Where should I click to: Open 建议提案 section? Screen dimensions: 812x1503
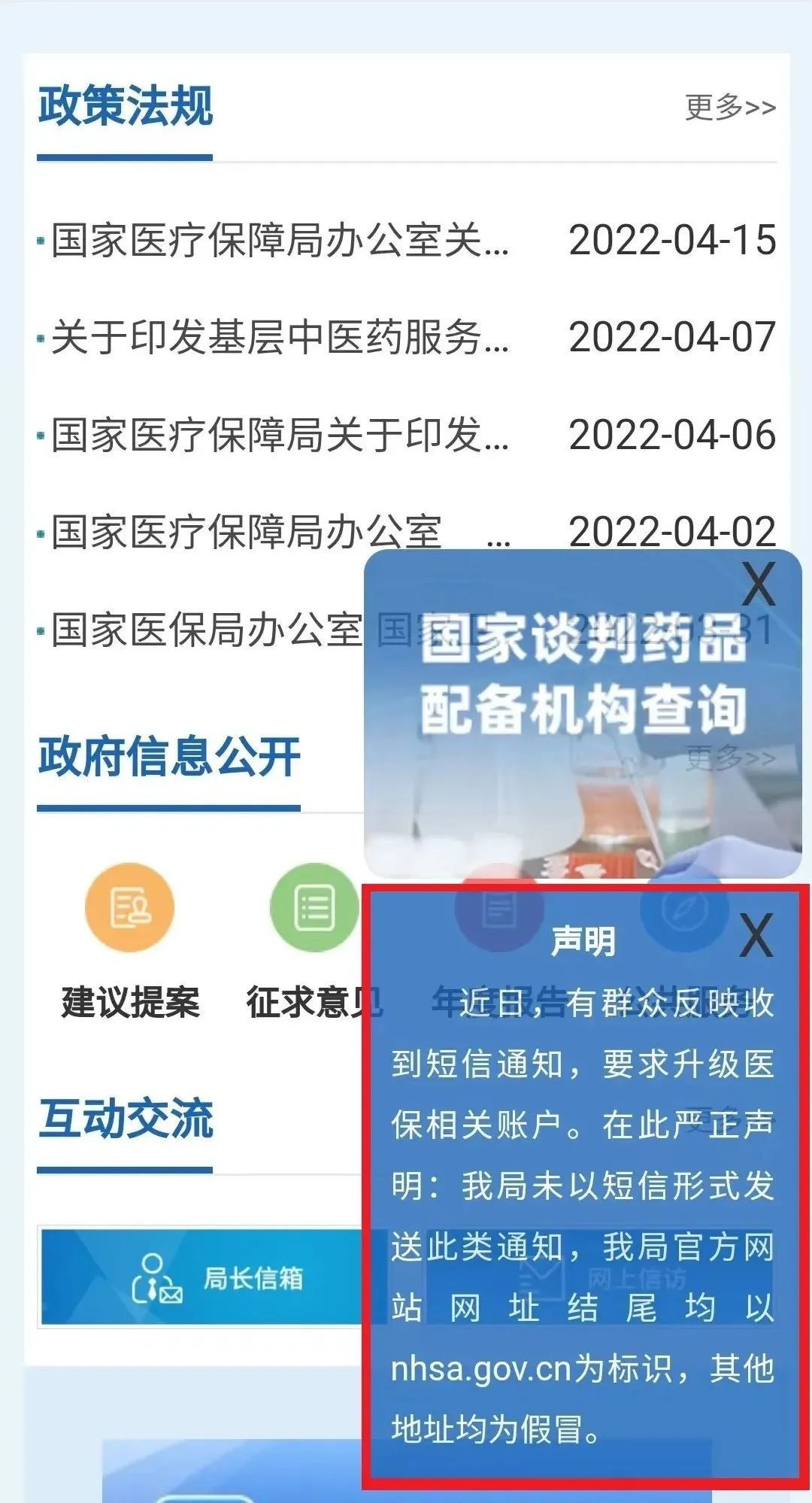click(x=130, y=940)
